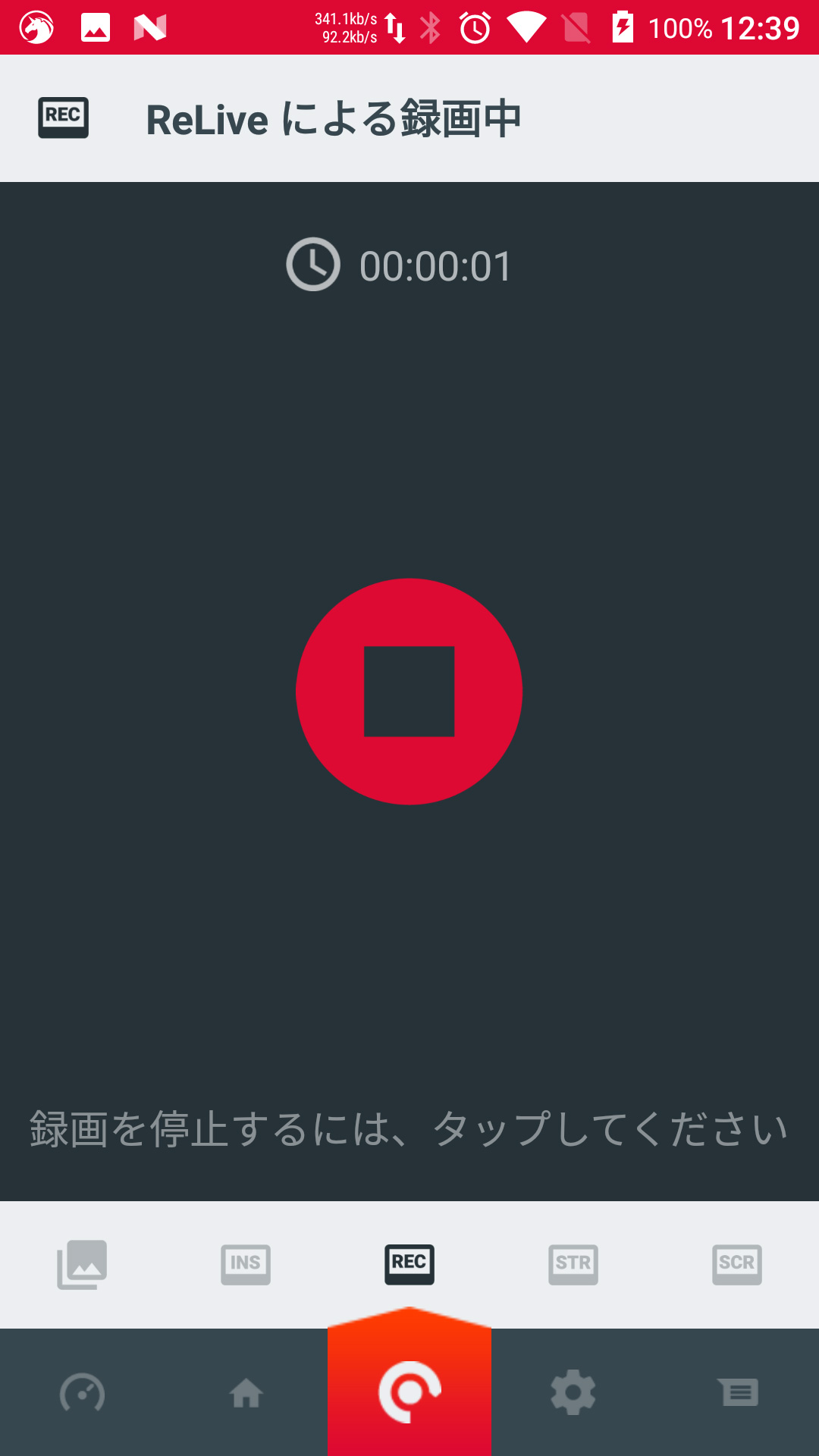Go to the home section
Image resolution: width=819 pixels, height=1456 pixels.
[x=246, y=1393]
